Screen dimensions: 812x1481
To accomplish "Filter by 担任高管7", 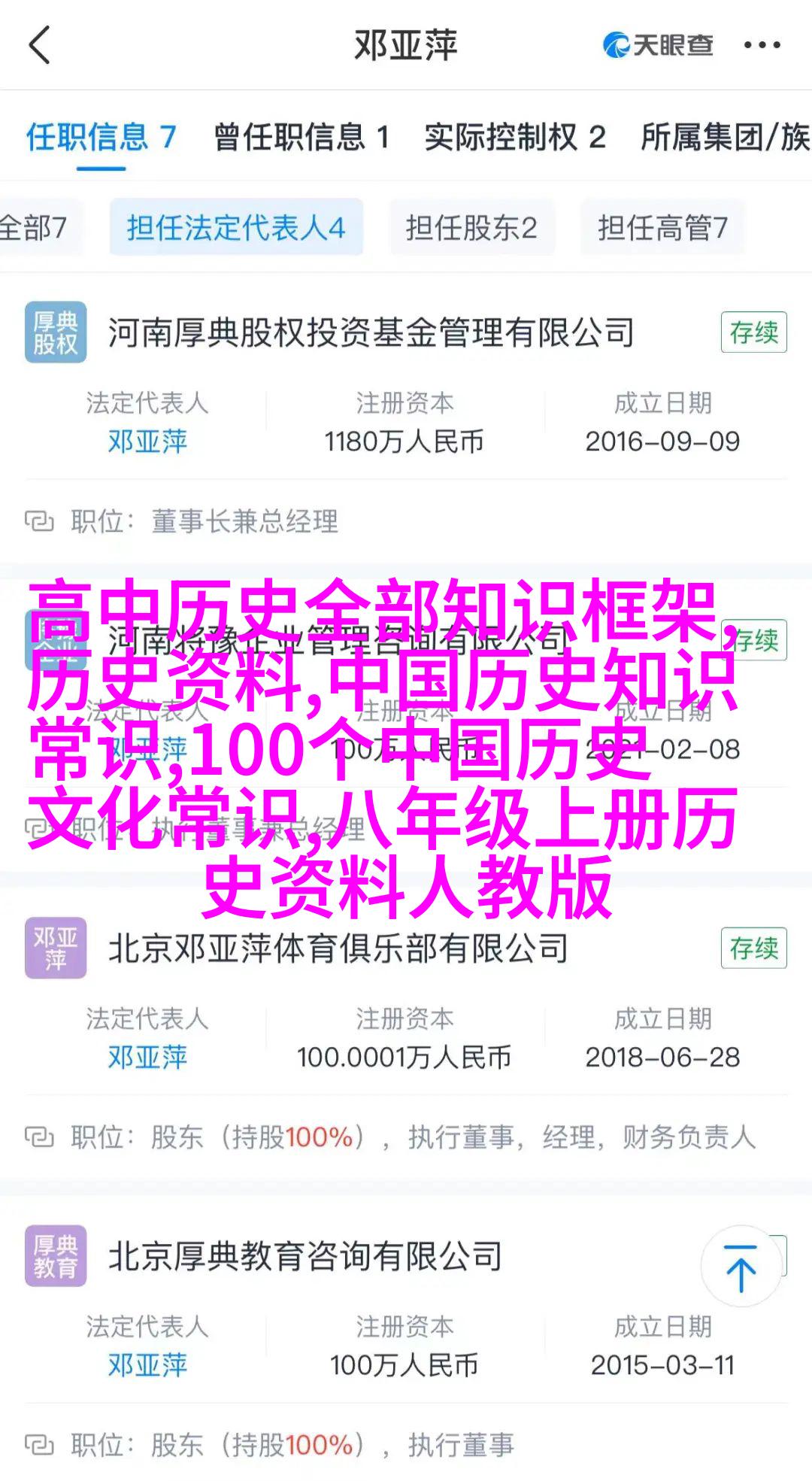I will coord(662,227).
